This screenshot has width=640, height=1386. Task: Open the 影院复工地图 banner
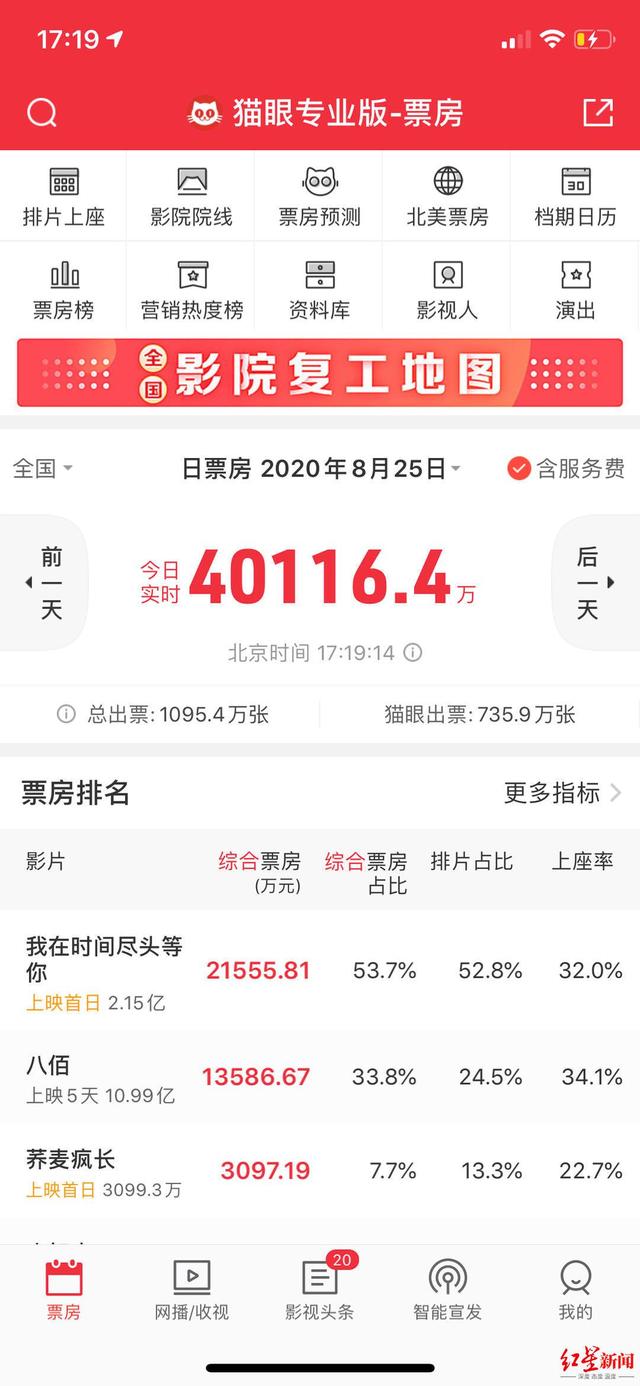[x=320, y=373]
